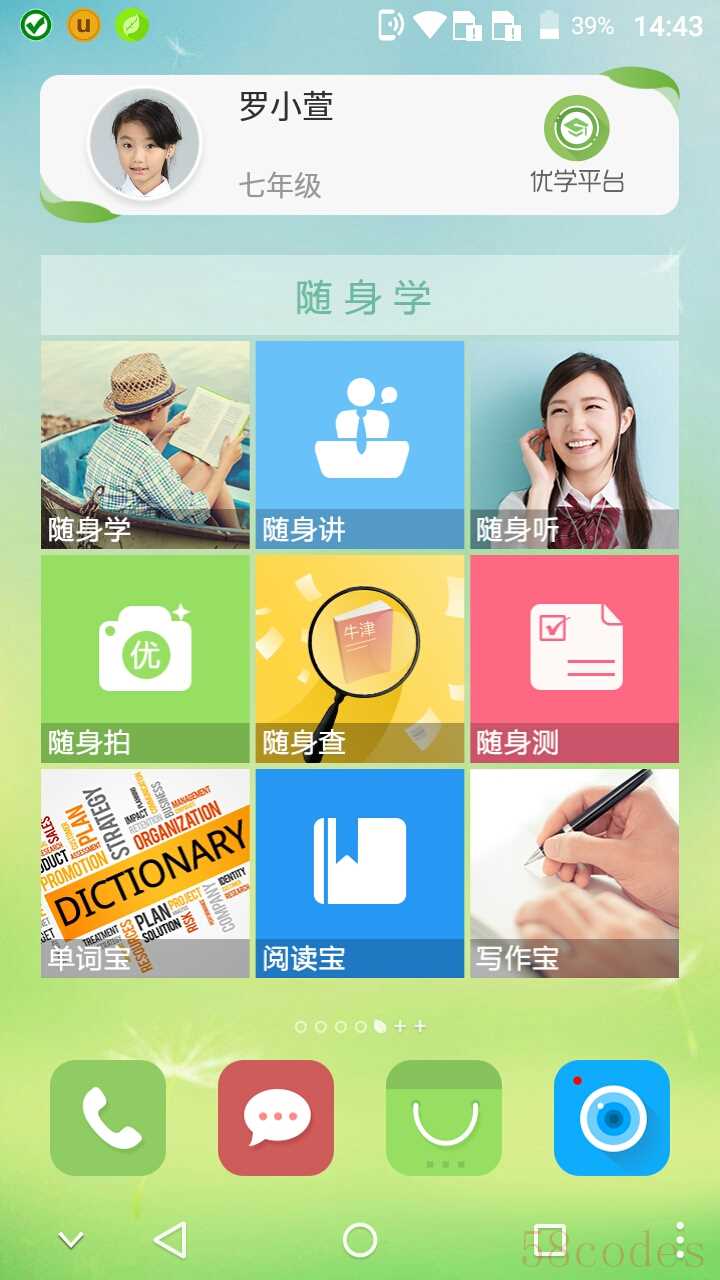Open the 随身学 tile
The height and width of the screenshot is (1280, 720).
(145, 445)
